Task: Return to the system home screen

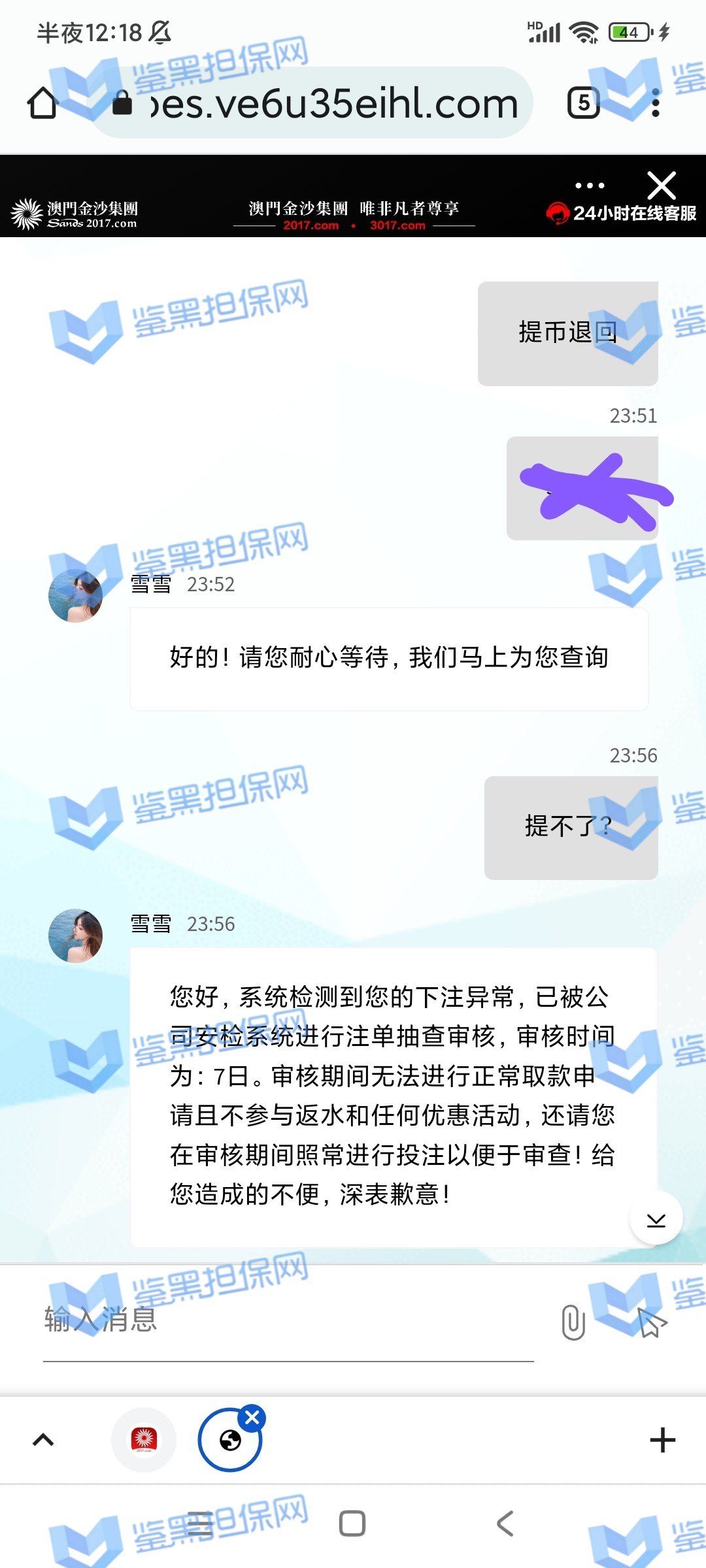Action: pyautogui.click(x=352, y=1524)
